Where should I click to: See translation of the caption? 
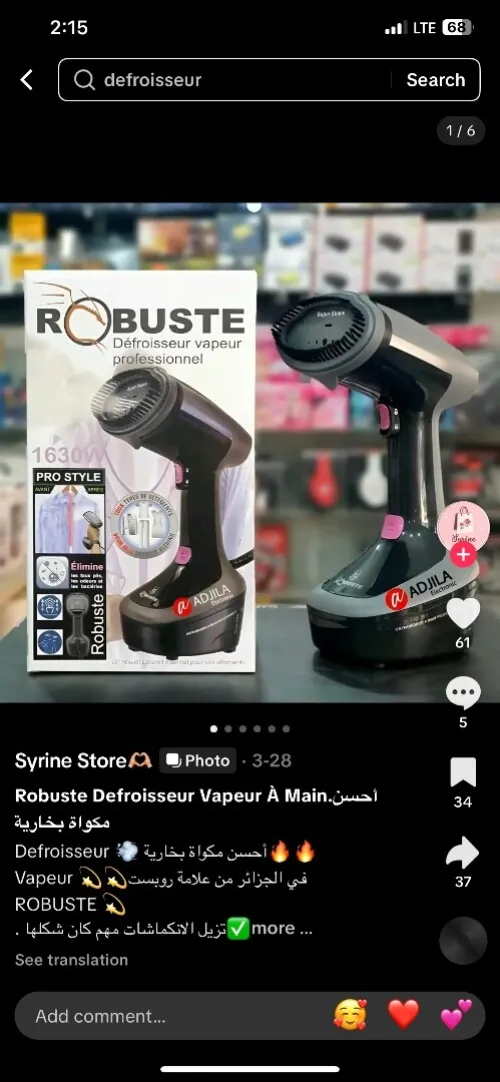[72, 960]
